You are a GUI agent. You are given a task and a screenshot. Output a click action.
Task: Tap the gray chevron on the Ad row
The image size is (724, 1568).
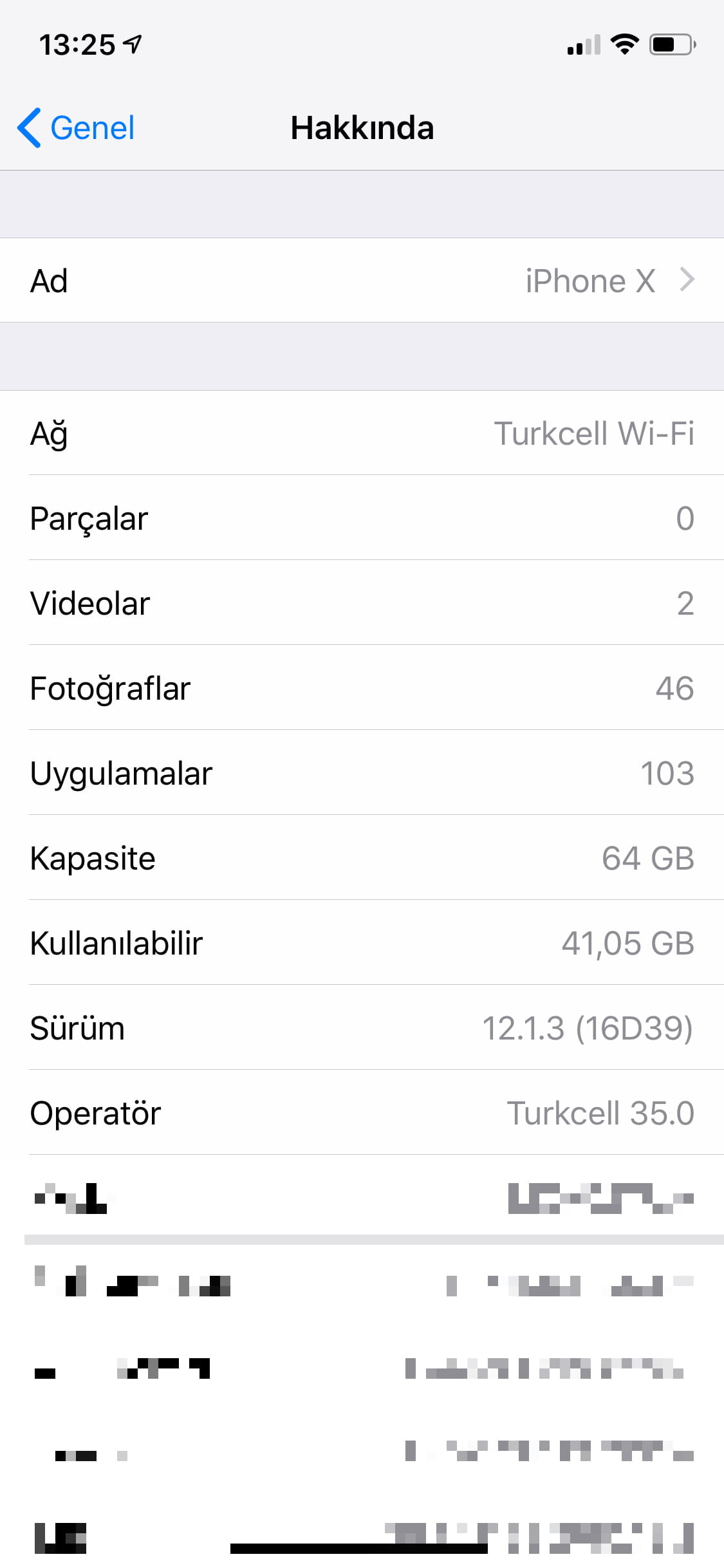click(689, 280)
